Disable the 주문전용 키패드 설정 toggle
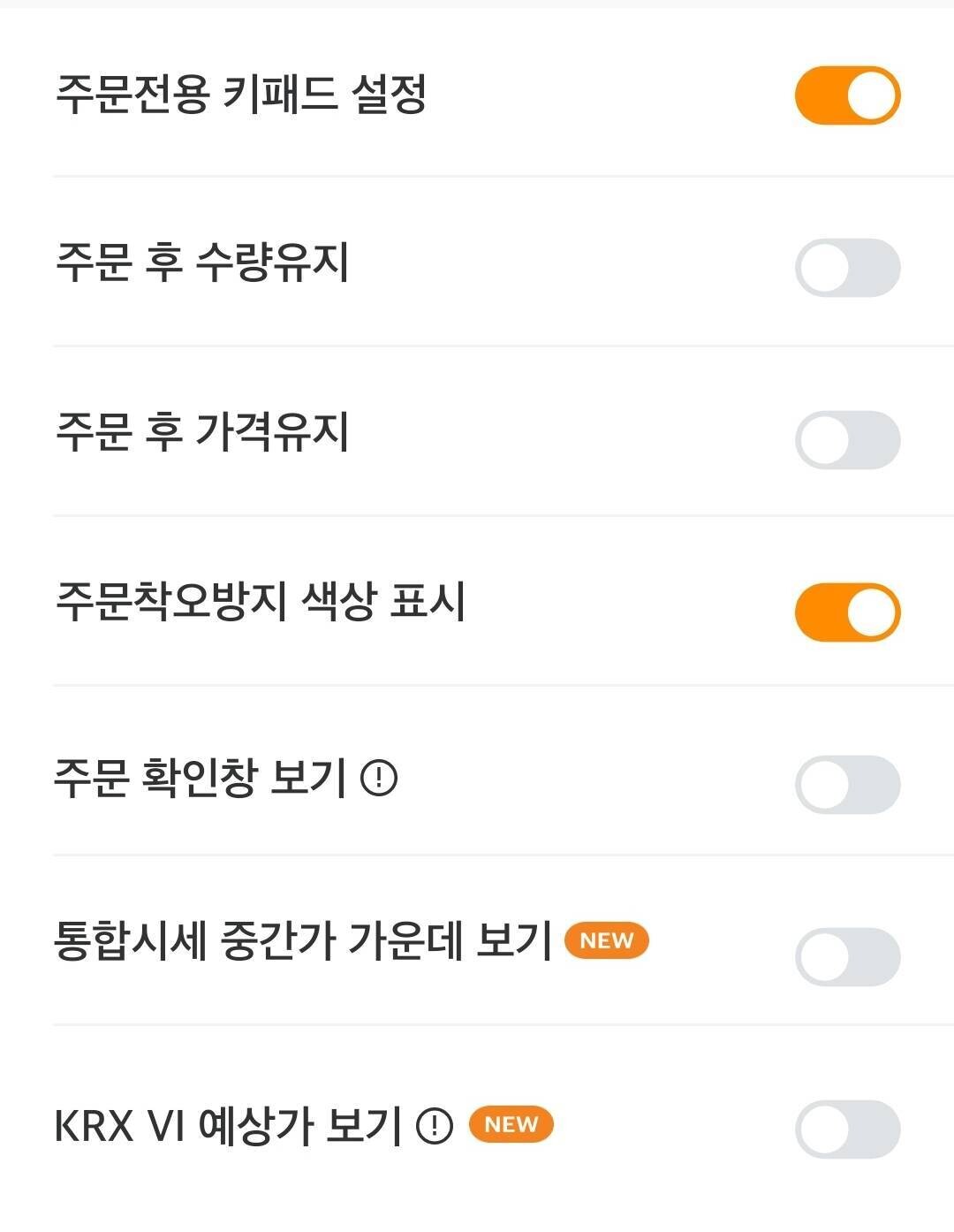The height and width of the screenshot is (1232, 954). click(848, 93)
